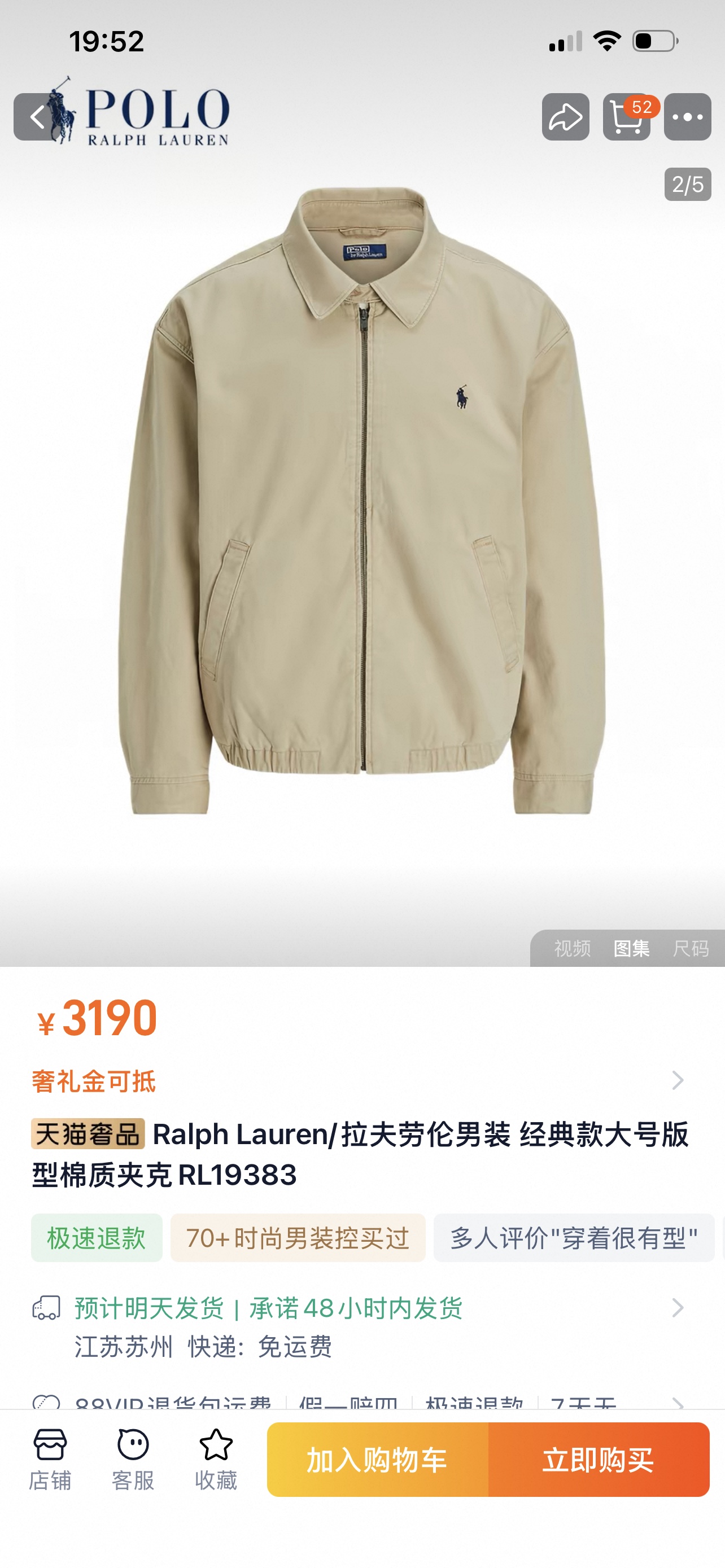The height and width of the screenshot is (1568, 725).
Task: Open the 70+时尚男装控买过 tag
Action: 297,1237
